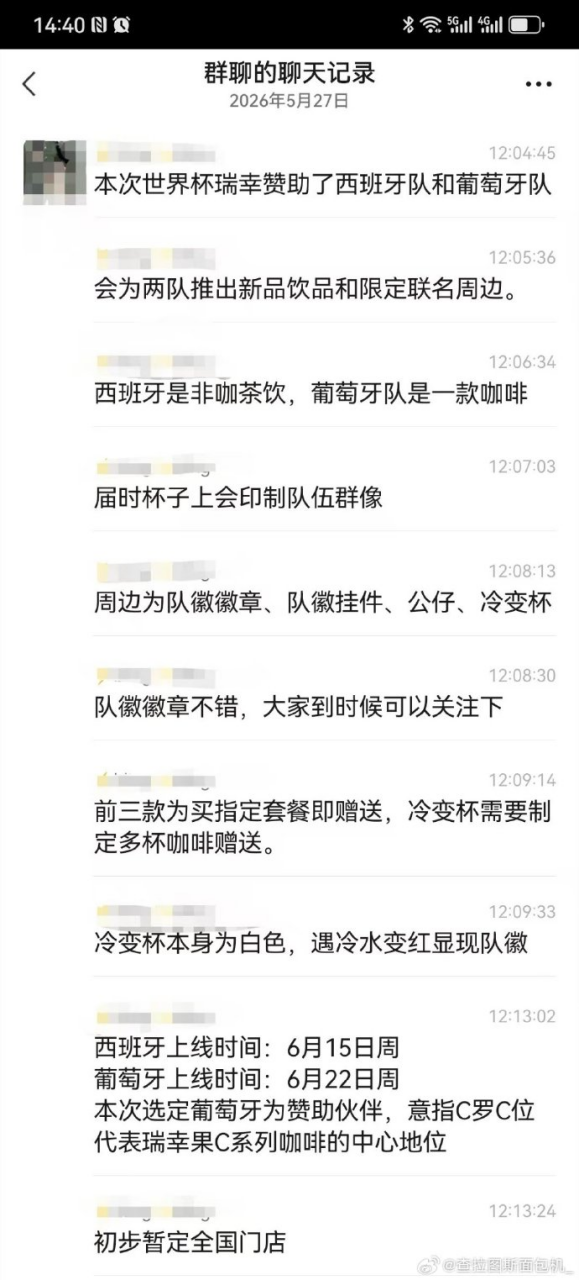Go back from the chat record

29,85
